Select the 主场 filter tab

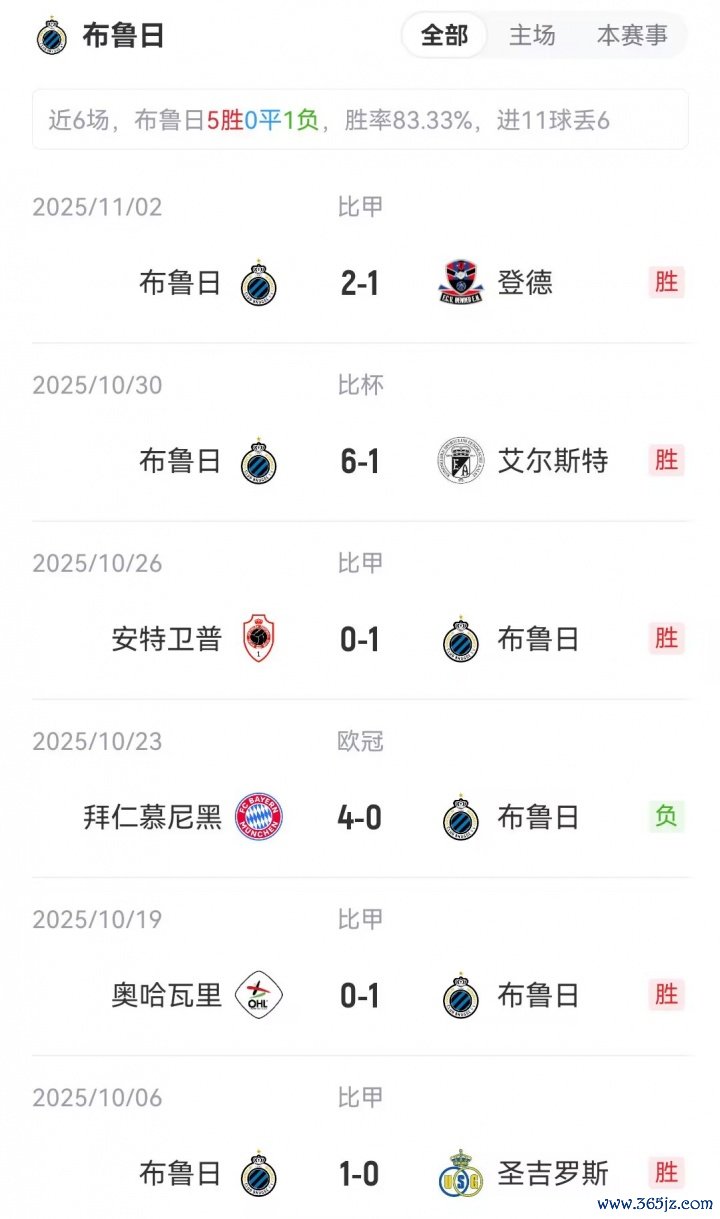pyautogui.click(x=532, y=36)
